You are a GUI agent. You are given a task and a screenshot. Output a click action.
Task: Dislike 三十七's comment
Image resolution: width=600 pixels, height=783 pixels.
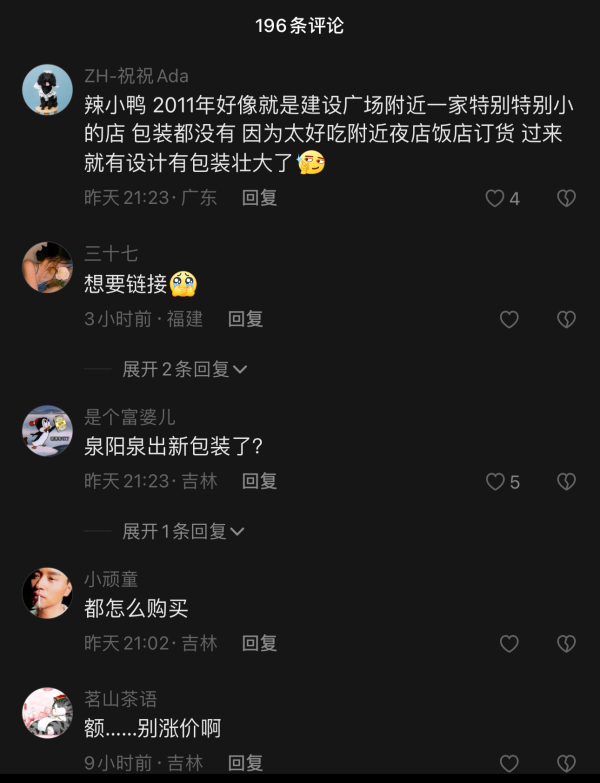click(x=566, y=320)
